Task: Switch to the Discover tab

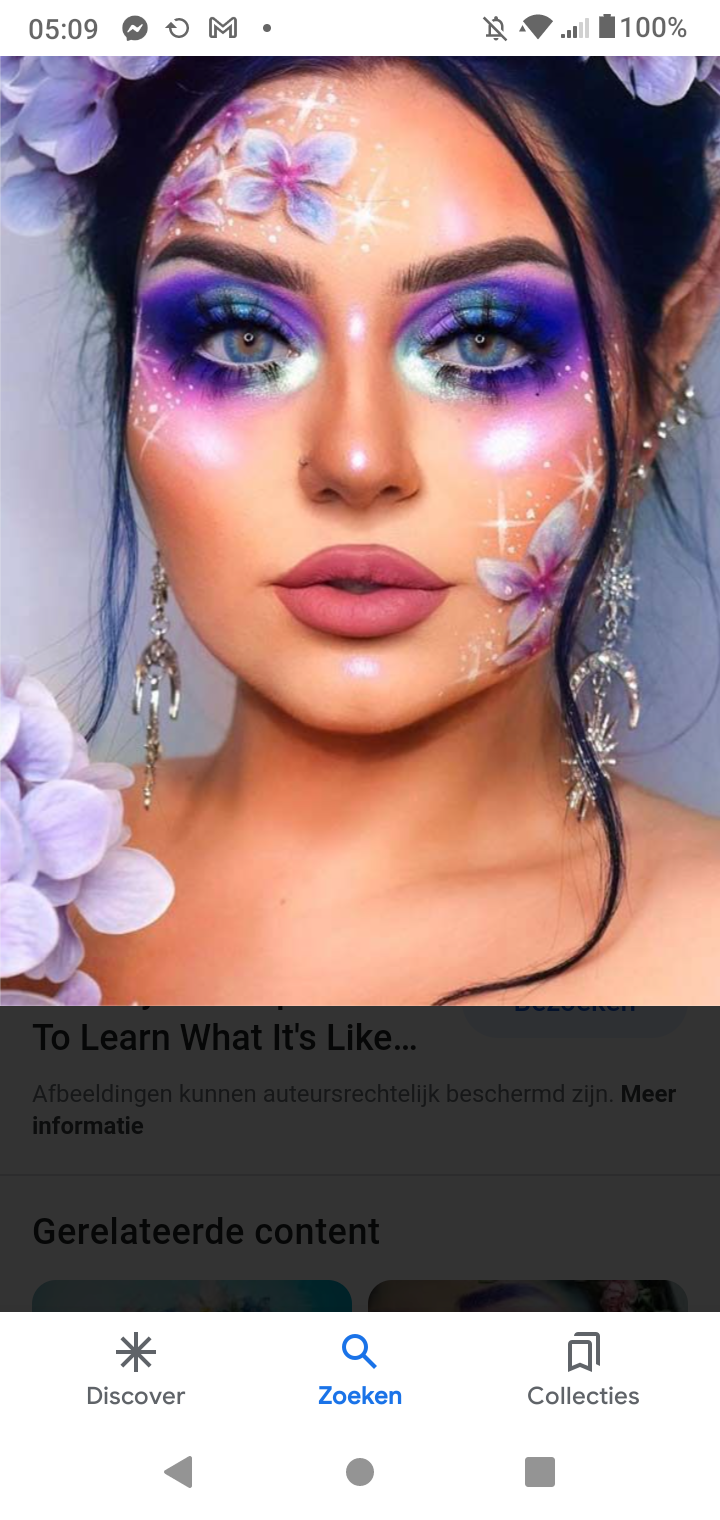Action: tap(136, 1371)
